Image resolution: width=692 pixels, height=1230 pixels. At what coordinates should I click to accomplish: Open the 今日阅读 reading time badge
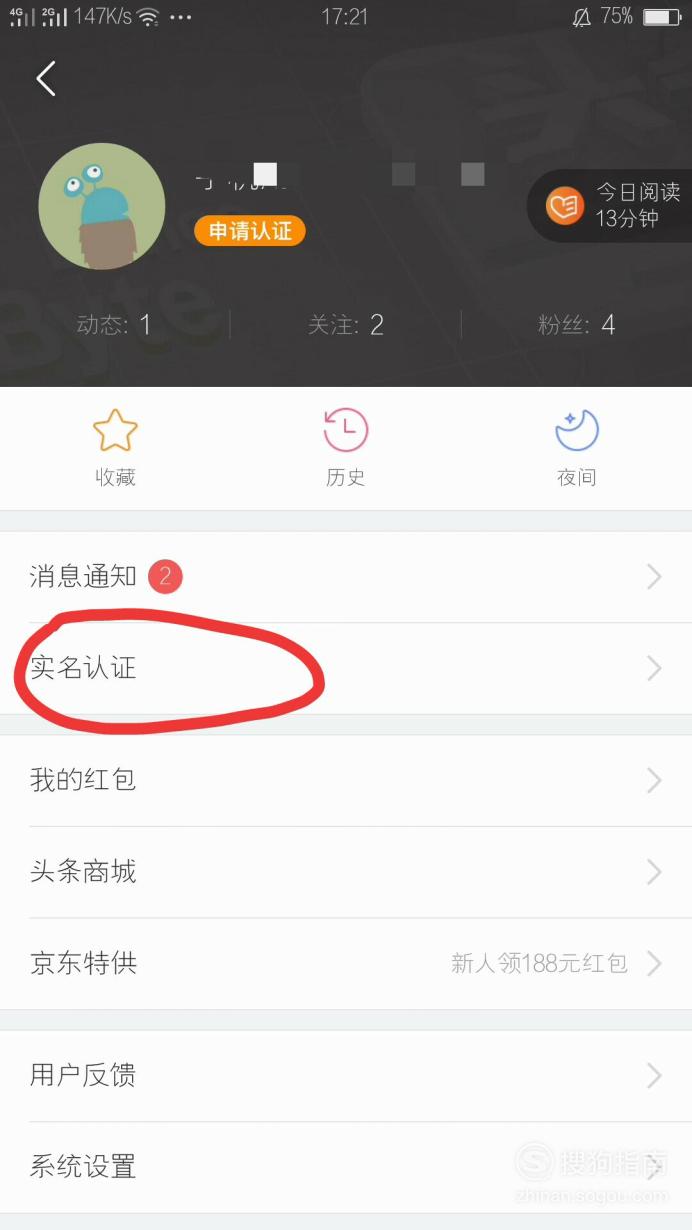tap(610, 205)
